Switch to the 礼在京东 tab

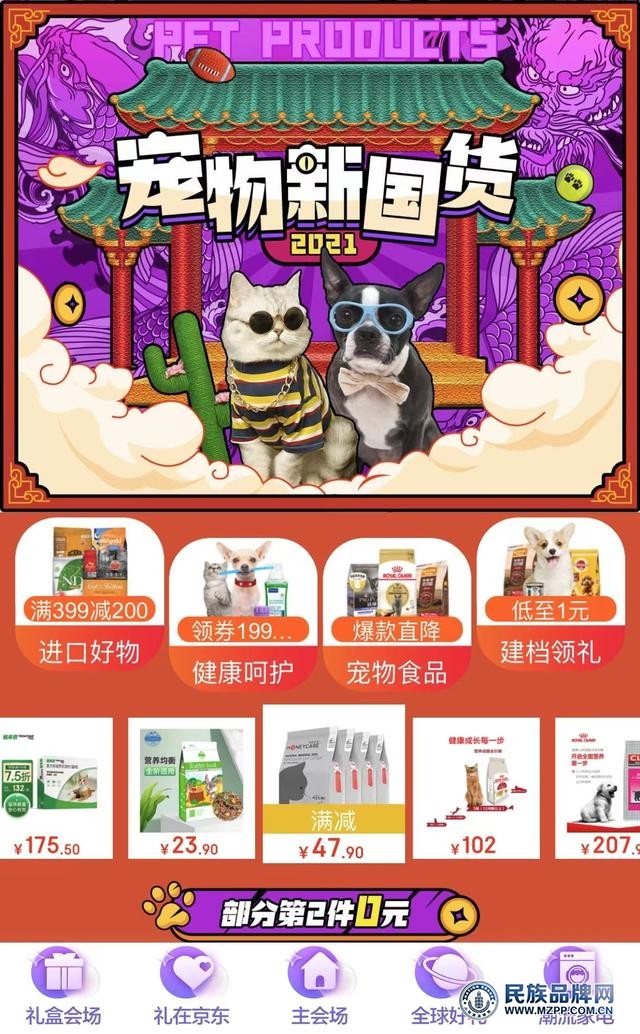tap(190, 987)
